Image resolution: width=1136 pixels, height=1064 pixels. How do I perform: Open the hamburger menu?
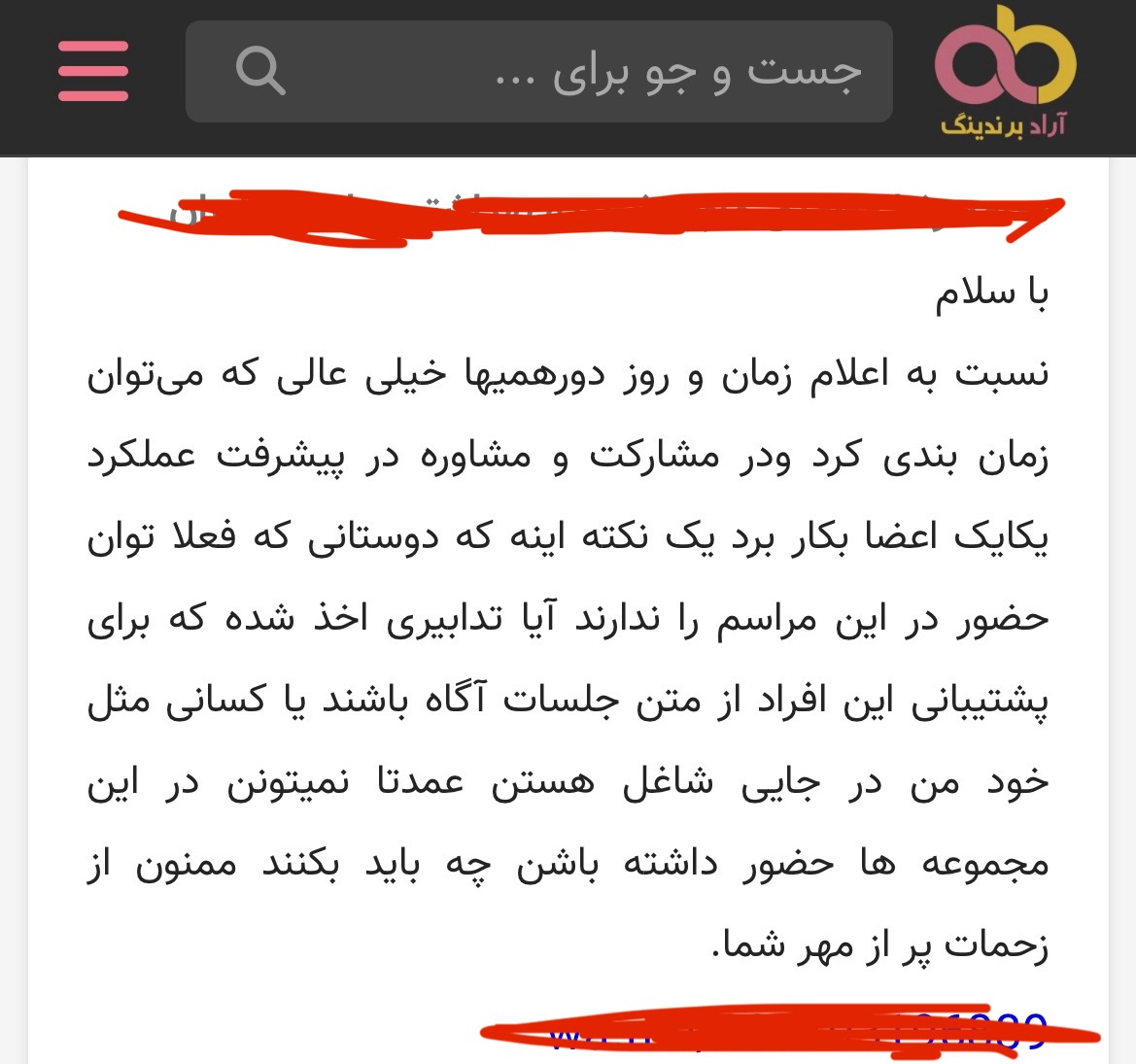[x=93, y=71]
